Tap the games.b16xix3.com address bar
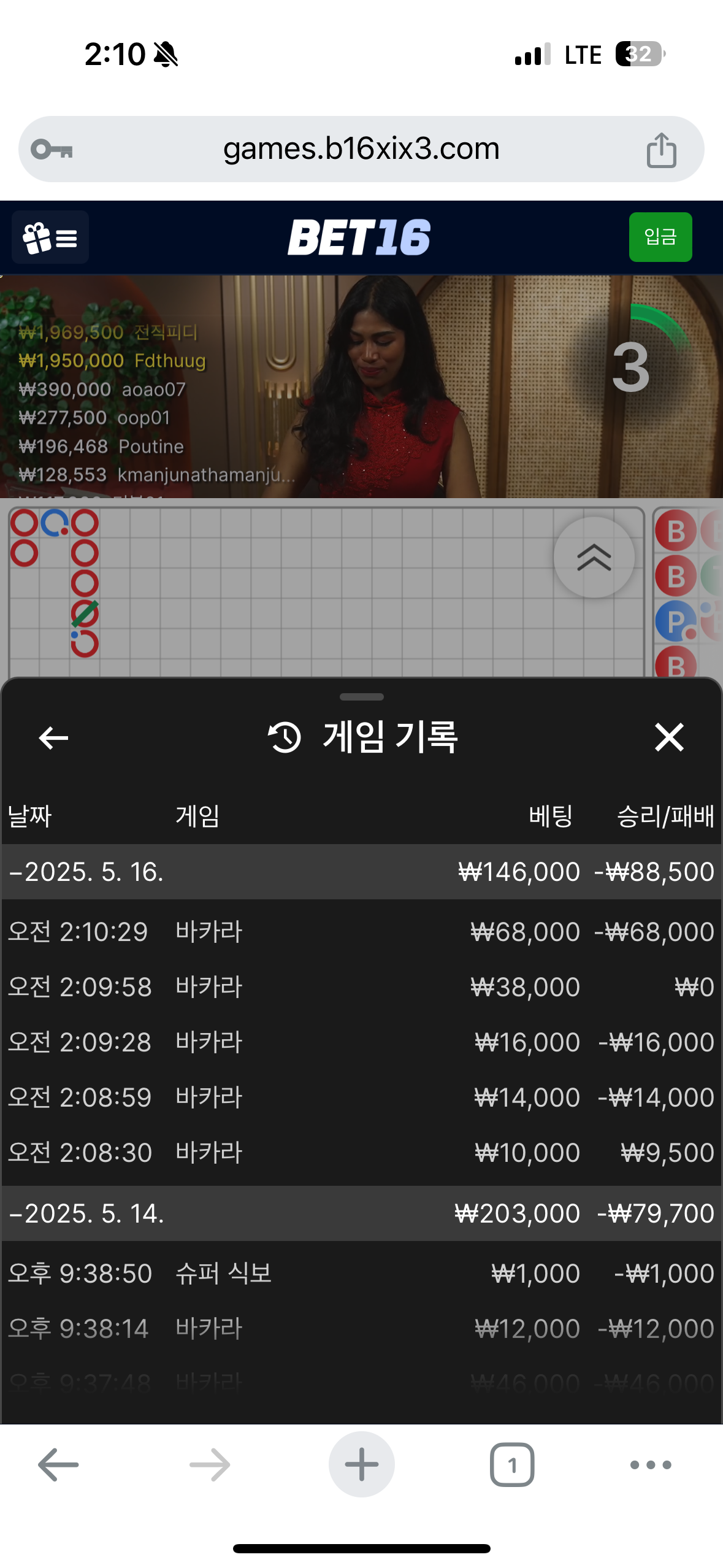 (x=361, y=149)
